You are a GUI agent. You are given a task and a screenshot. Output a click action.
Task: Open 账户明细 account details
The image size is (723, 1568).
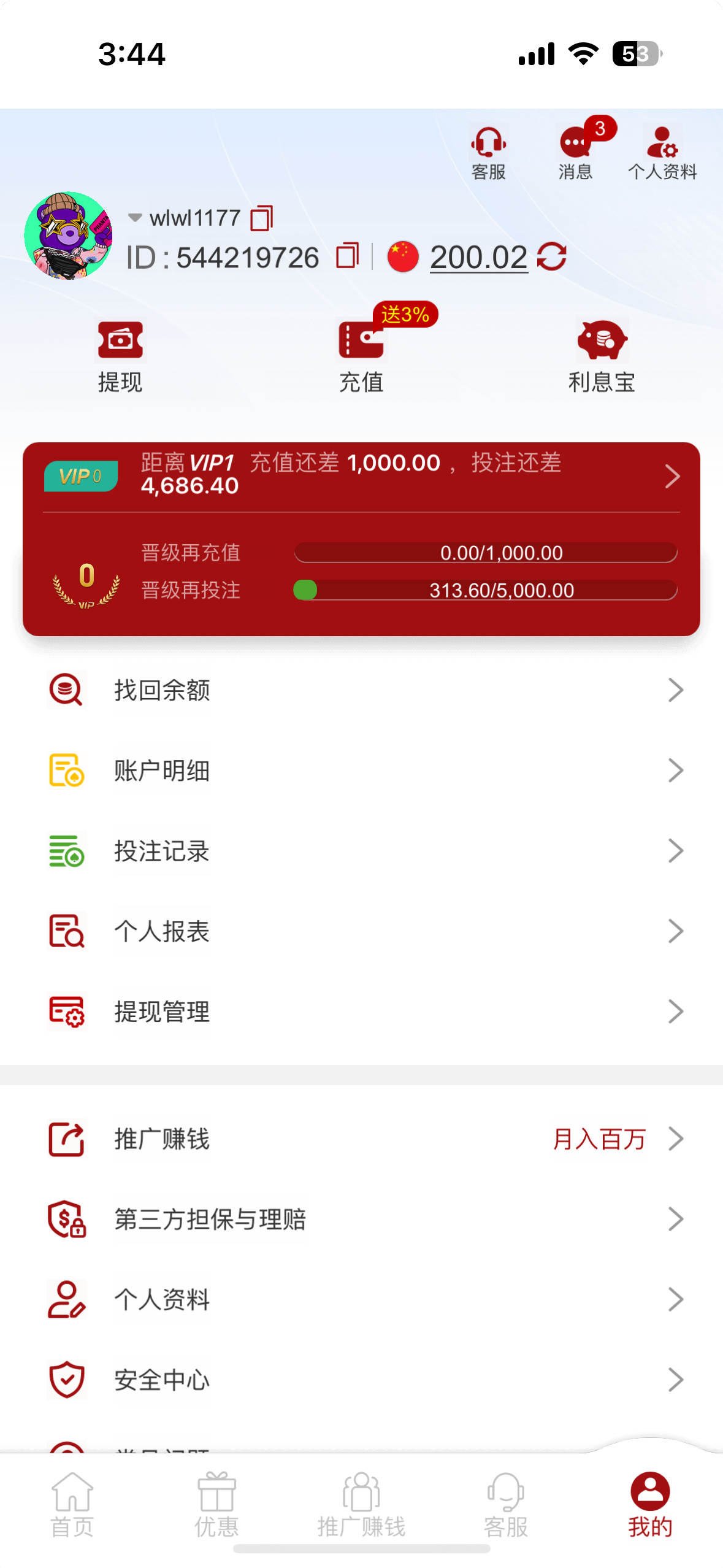point(361,771)
